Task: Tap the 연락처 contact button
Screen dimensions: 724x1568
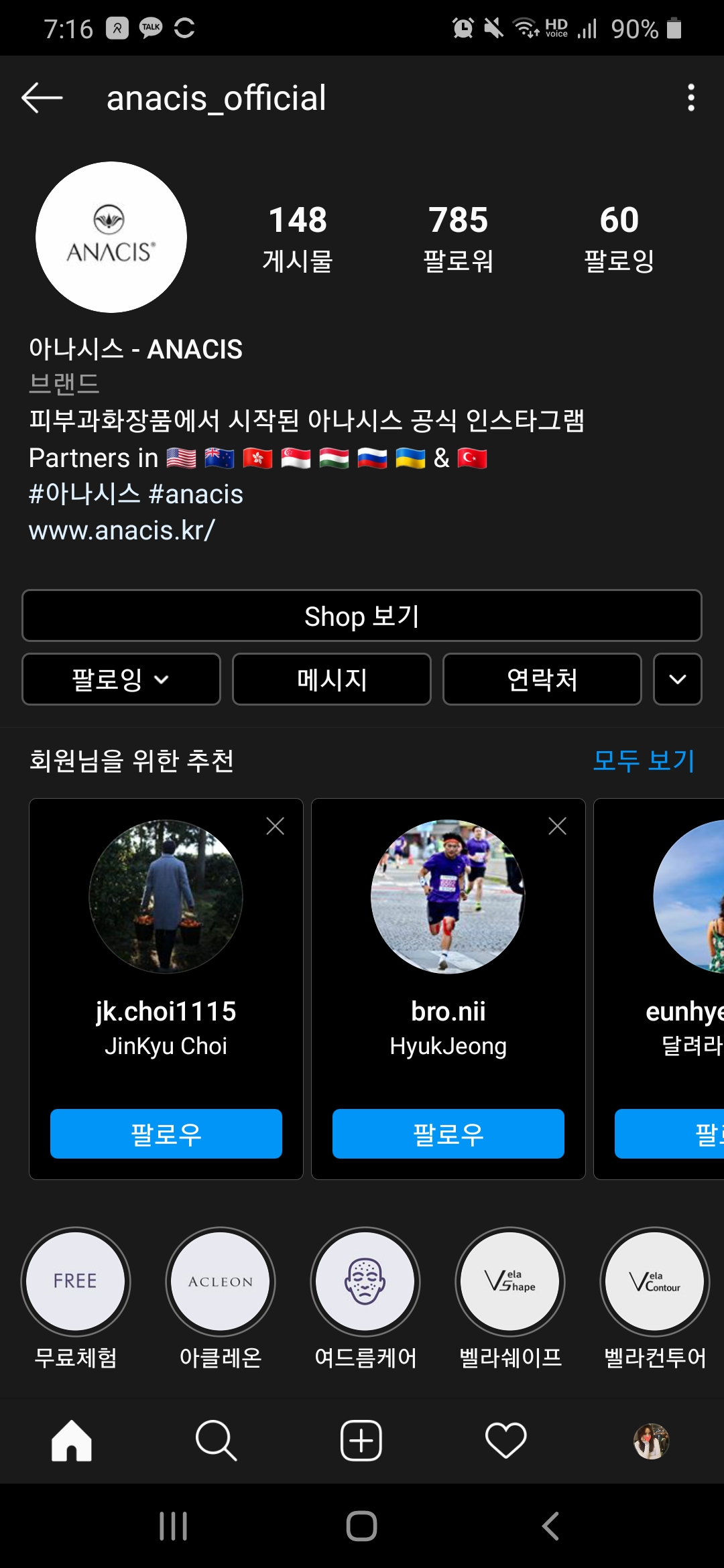Action: (542, 679)
